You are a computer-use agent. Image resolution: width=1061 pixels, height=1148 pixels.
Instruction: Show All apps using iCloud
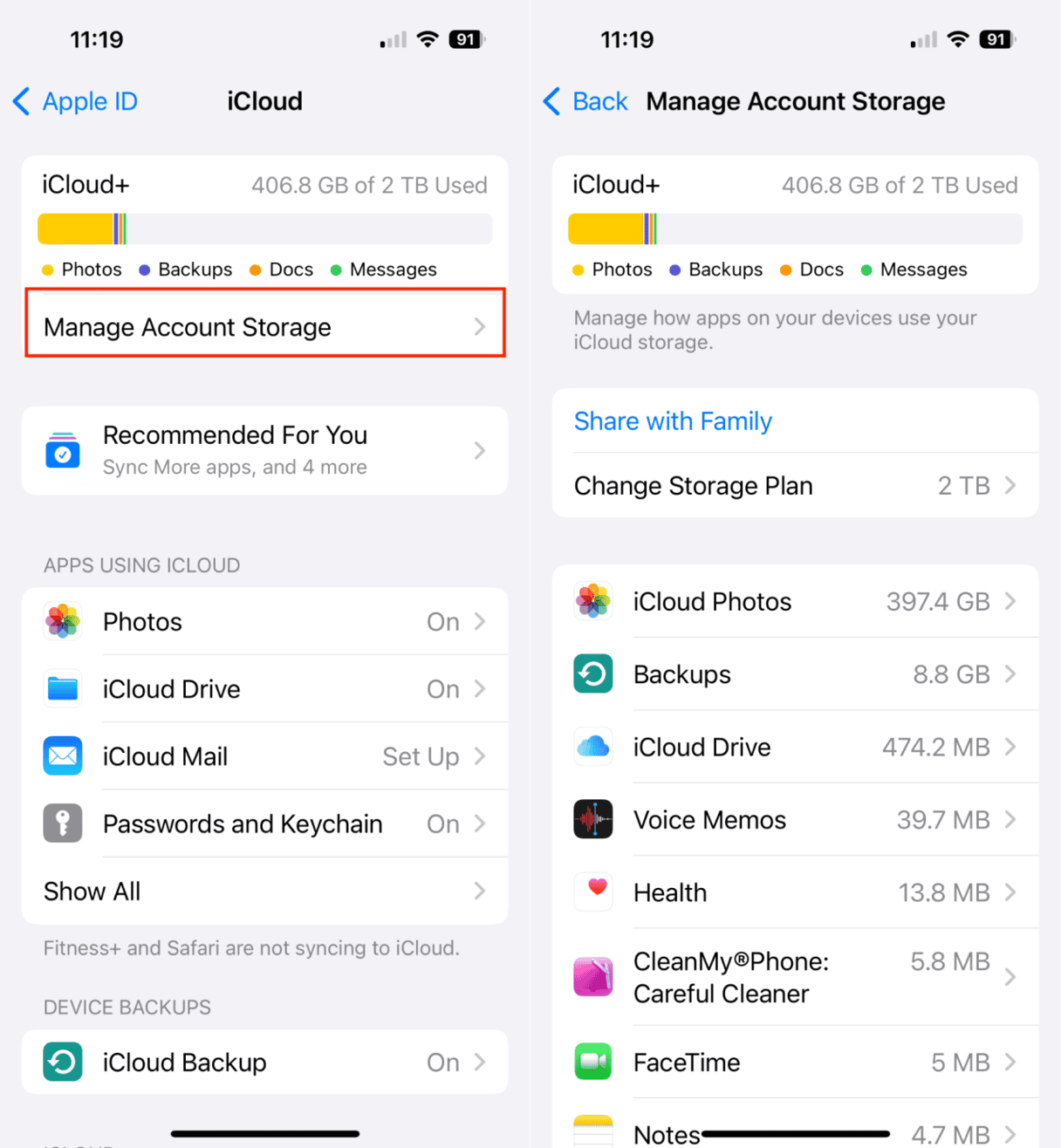(x=264, y=891)
